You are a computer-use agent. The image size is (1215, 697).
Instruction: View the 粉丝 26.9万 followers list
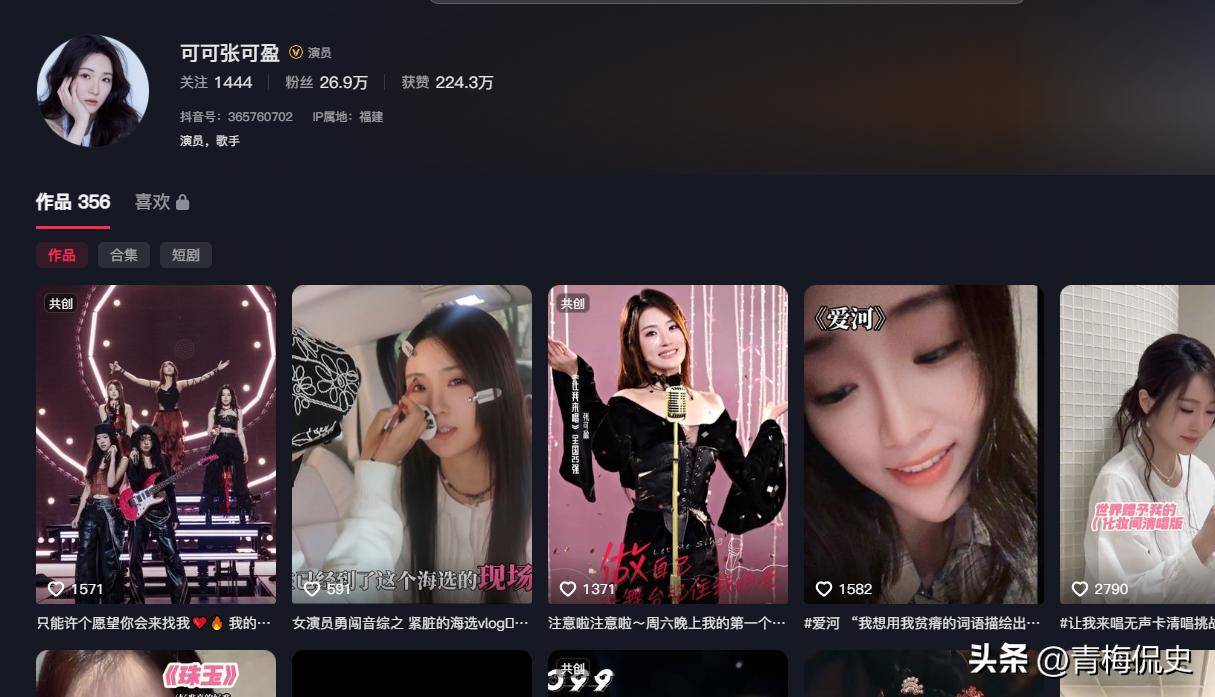point(326,82)
